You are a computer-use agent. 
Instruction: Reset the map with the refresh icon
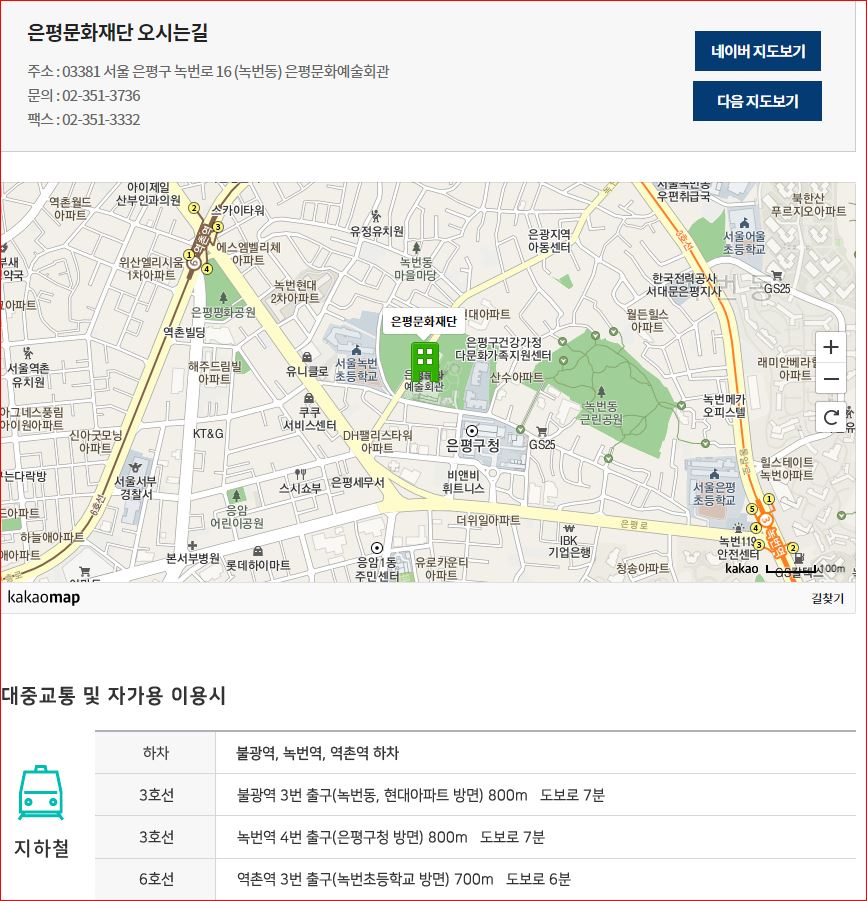coord(830,417)
